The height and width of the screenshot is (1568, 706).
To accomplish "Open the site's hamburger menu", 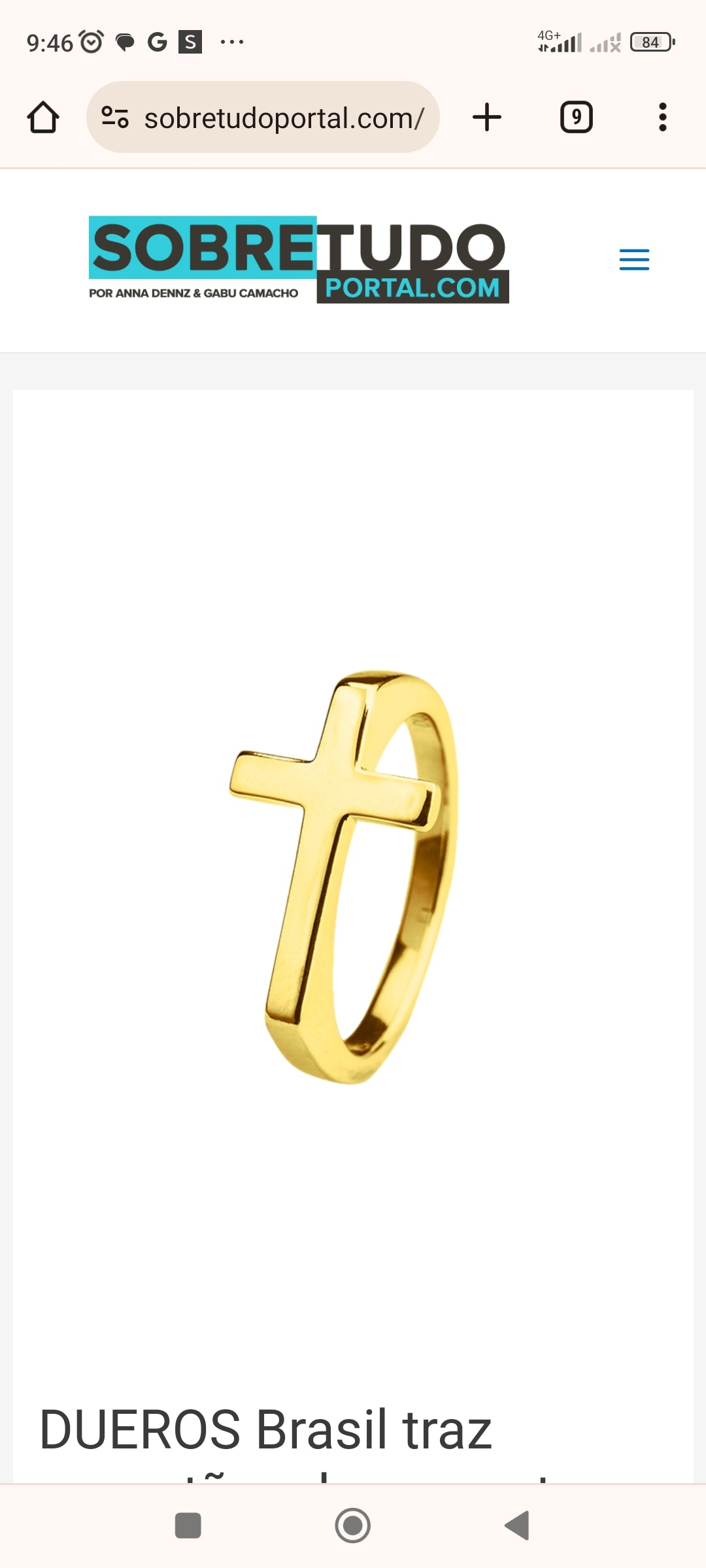I will coord(633,260).
